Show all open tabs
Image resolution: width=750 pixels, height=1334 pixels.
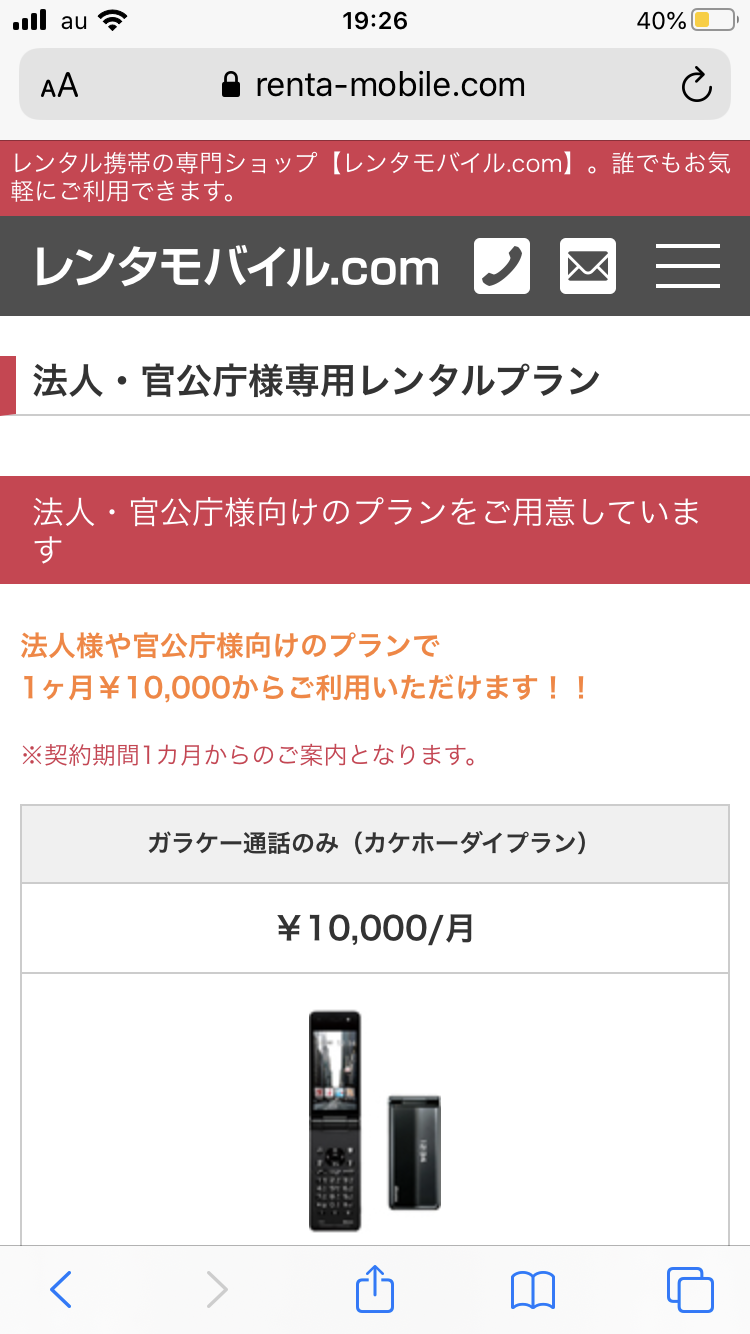(x=690, y=1289)
